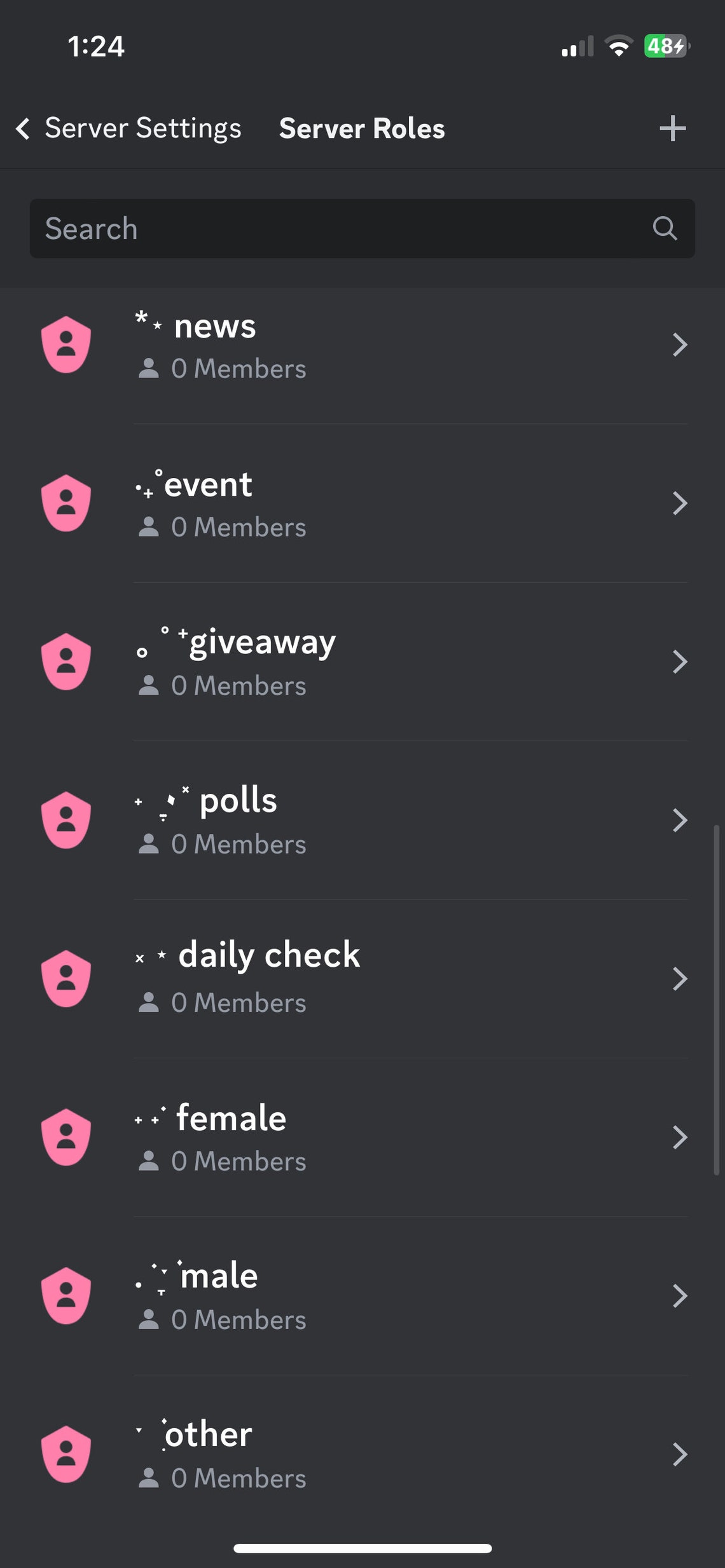The image size is (725, 1568).
Task: Open the polls role
Action: tap(362, 820)
